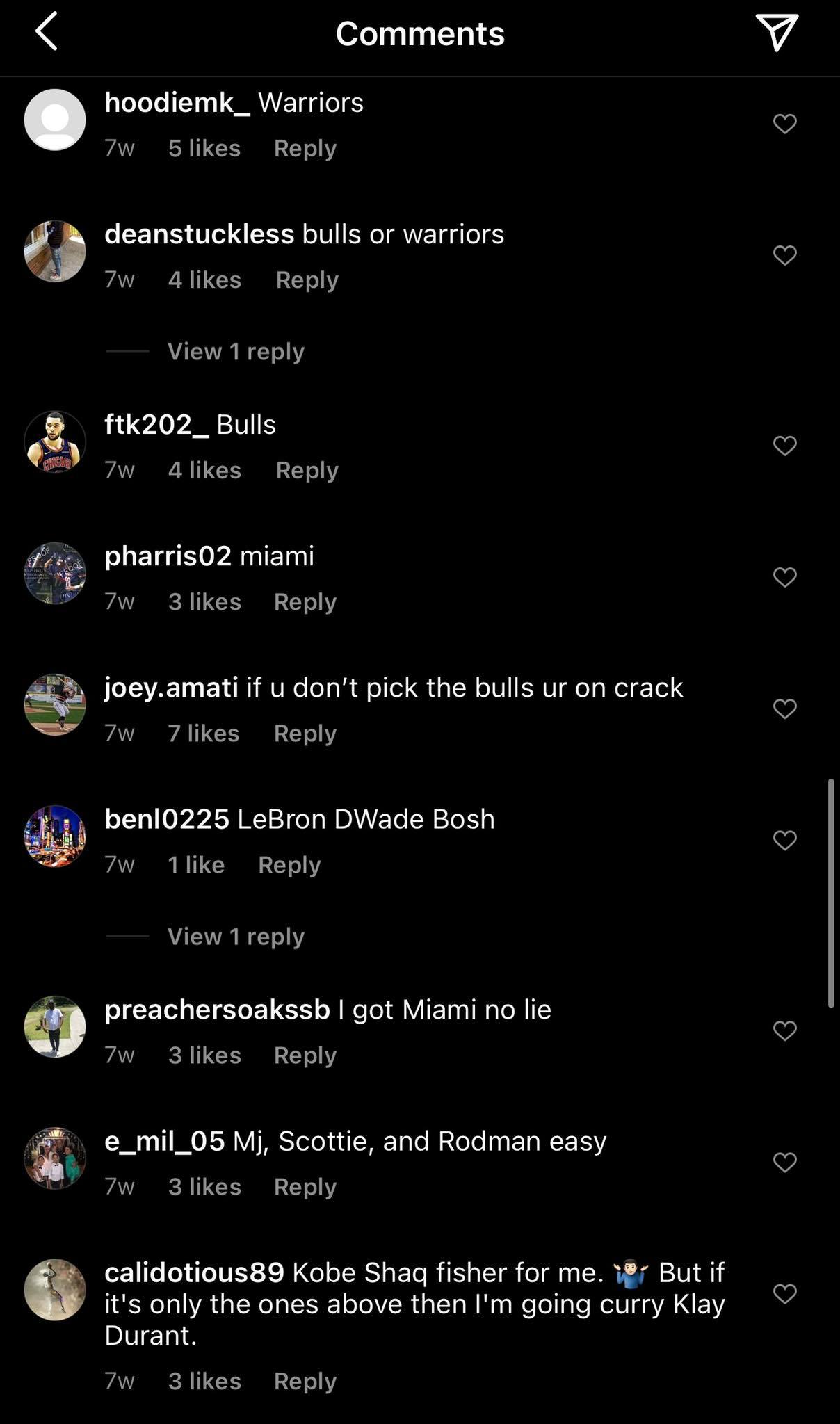Share post via the paper plane icon

pyautogui.click(x=776, y=33)
